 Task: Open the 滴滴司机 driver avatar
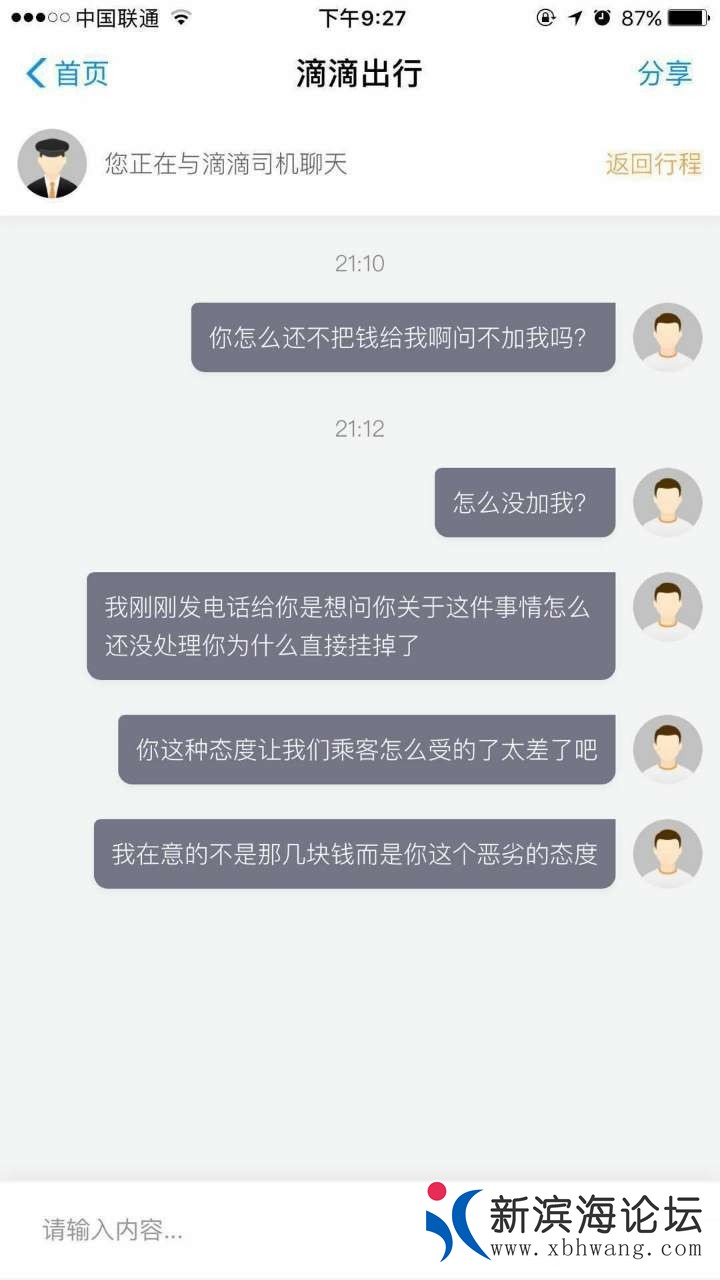[x=52, y=164]
